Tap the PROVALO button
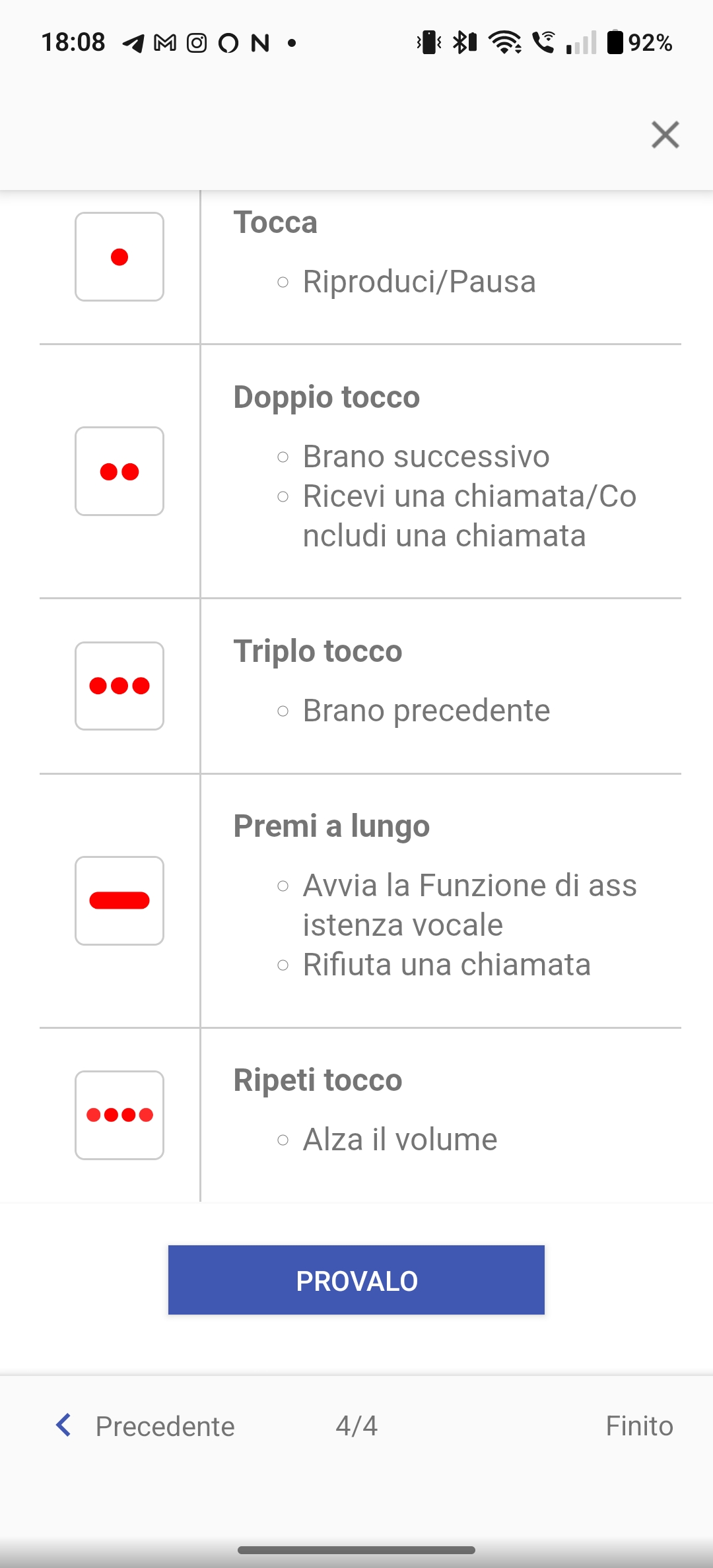 tap(356, 1280)
